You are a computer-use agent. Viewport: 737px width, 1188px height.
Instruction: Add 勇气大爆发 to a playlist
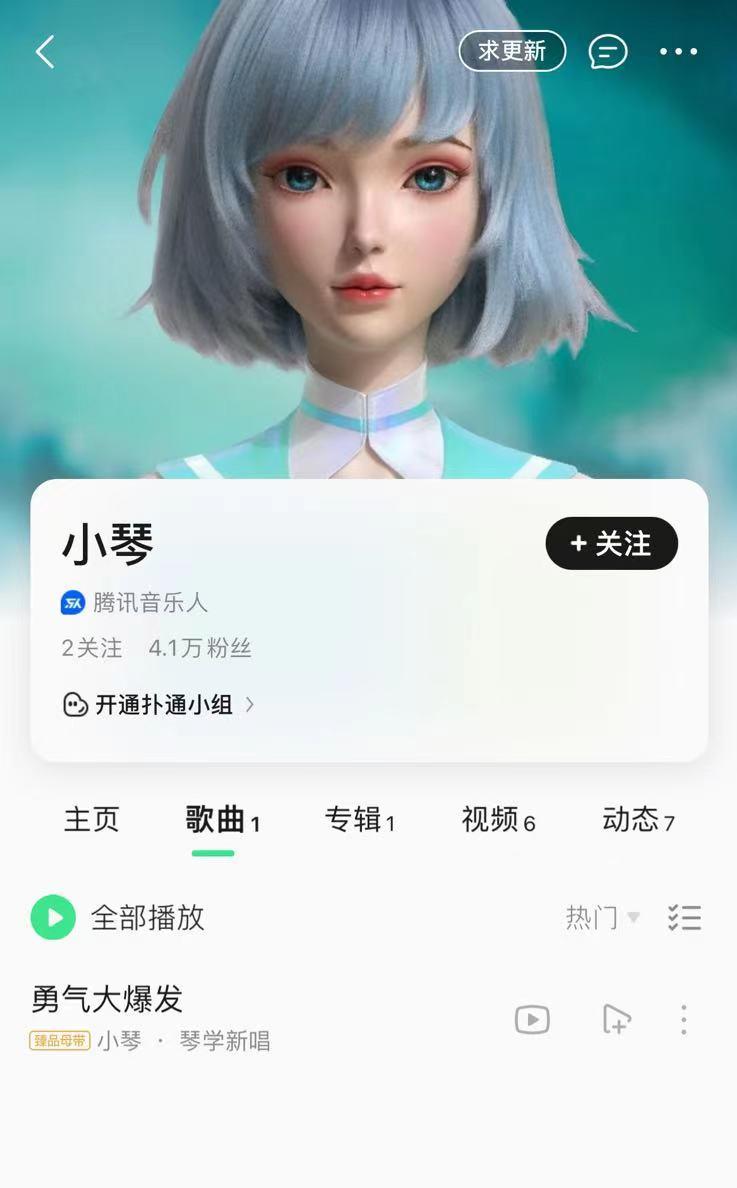(617, 1020)
